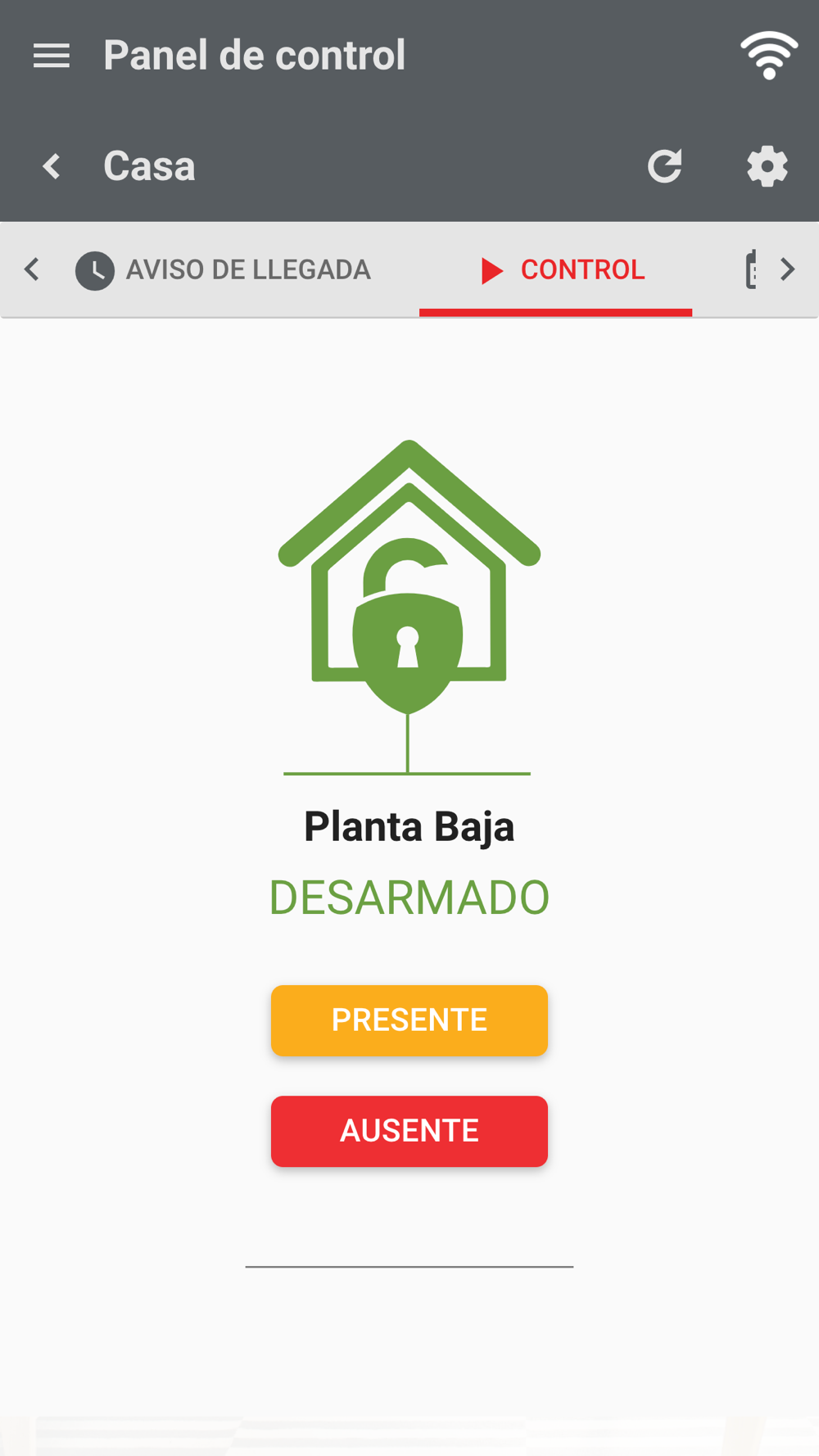Arm the system in Presente mode

(x=409, y=1020)
